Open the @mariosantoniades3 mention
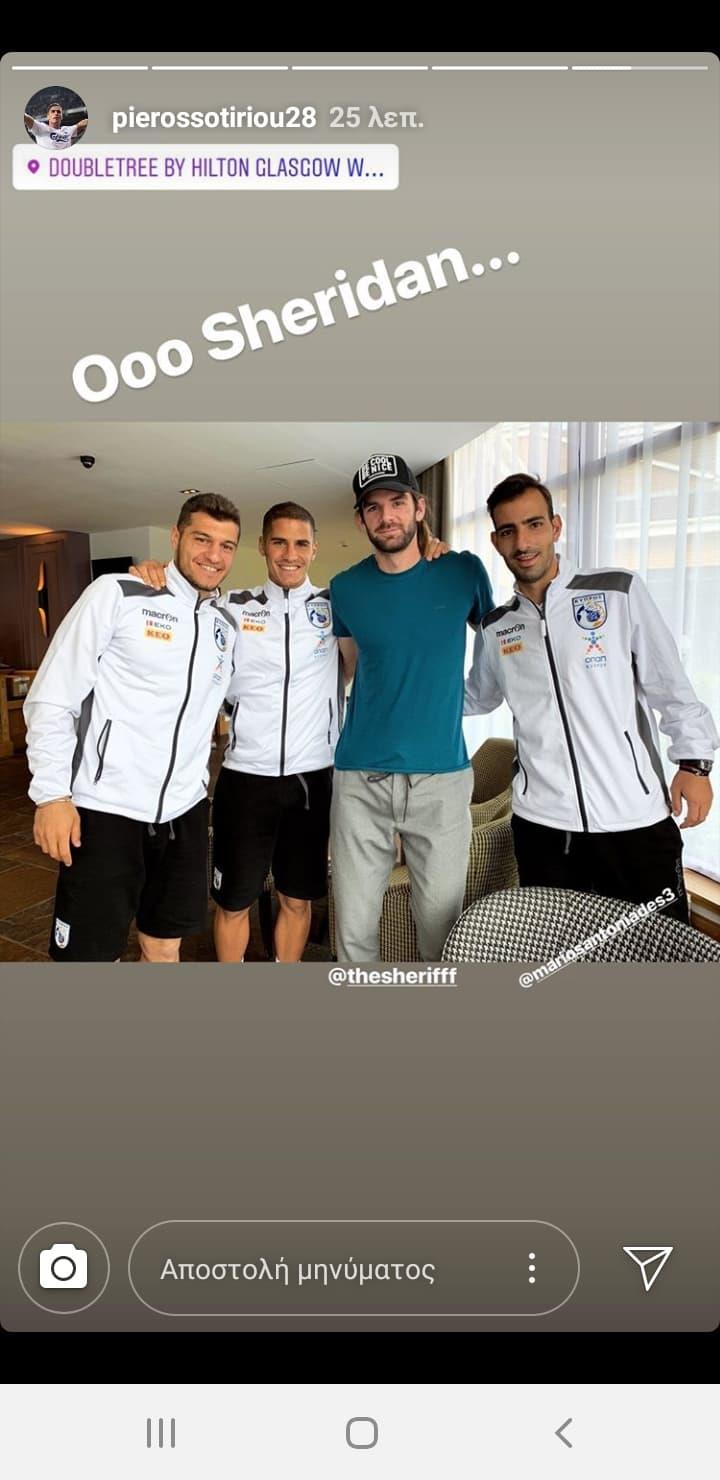Viewport: 720px width, 1480px height. 597,937
